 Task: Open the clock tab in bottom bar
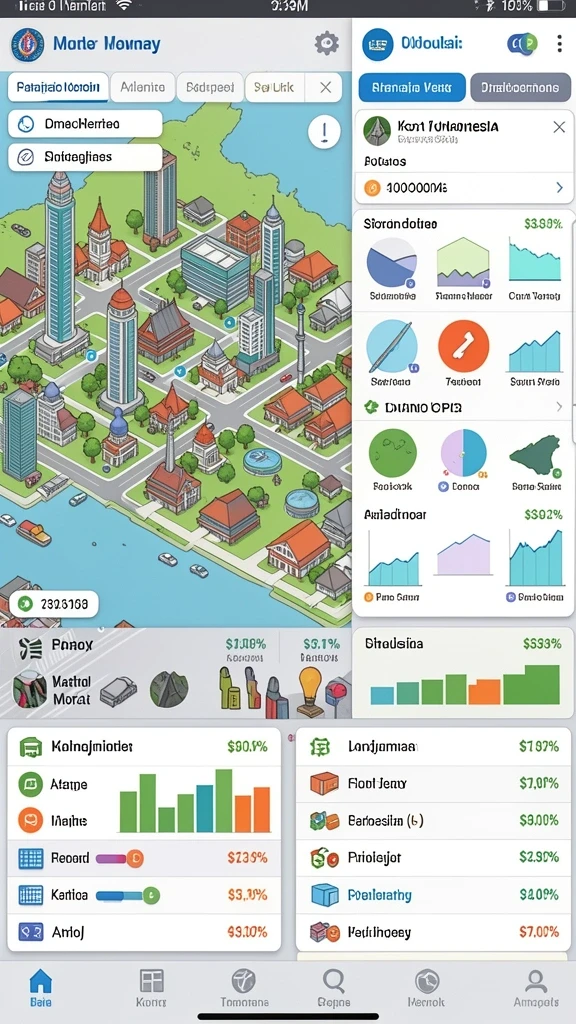point(426,988)
